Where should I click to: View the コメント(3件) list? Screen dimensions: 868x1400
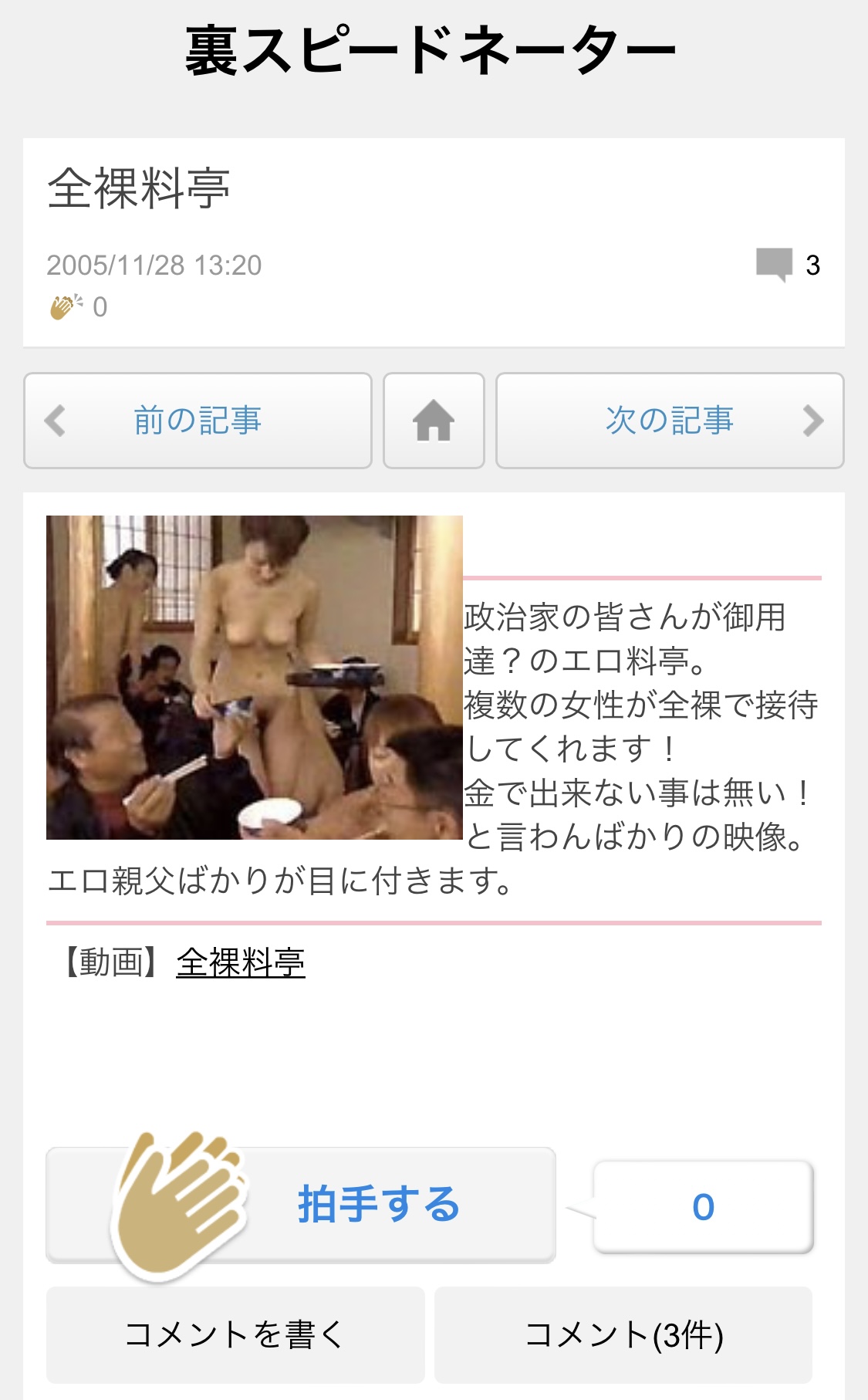click(623, 1334)
